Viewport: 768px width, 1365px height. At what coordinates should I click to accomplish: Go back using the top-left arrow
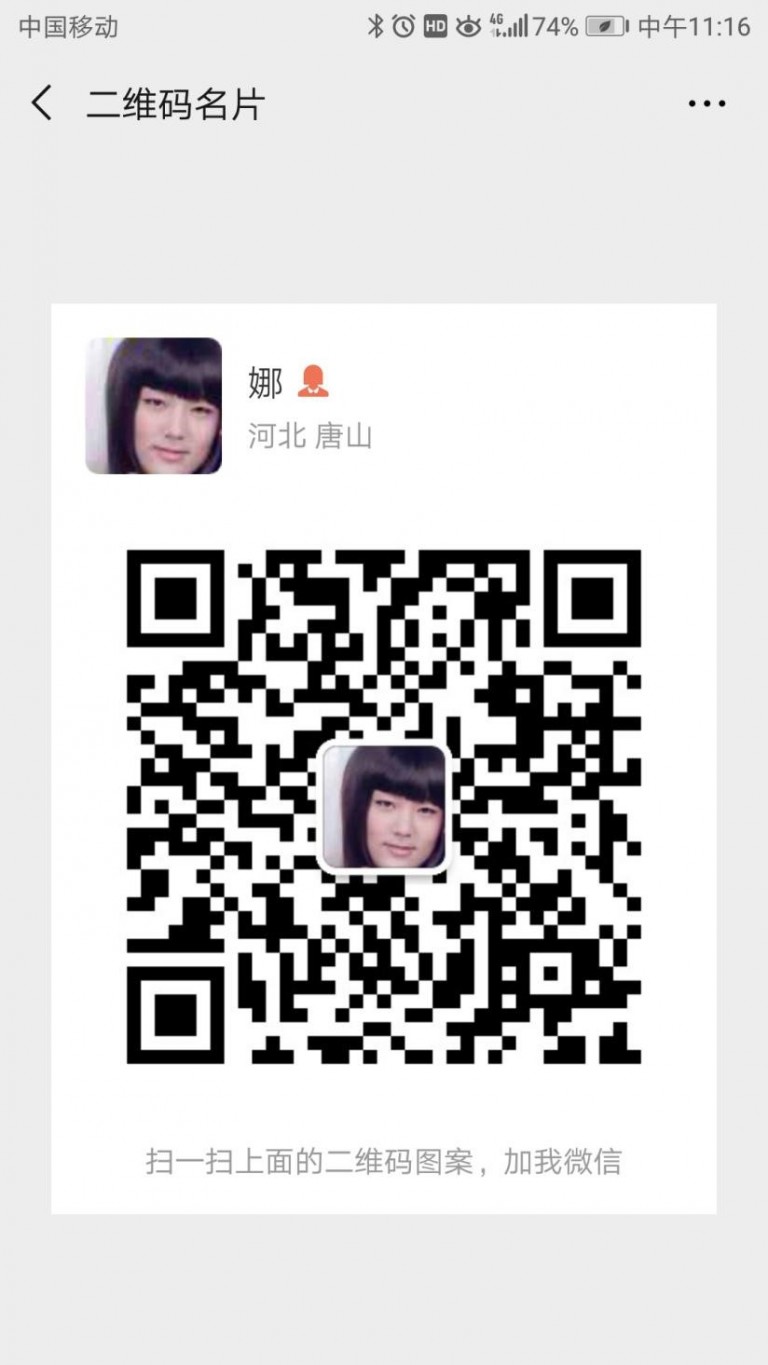pyautogui.click(x=41, y=103)
